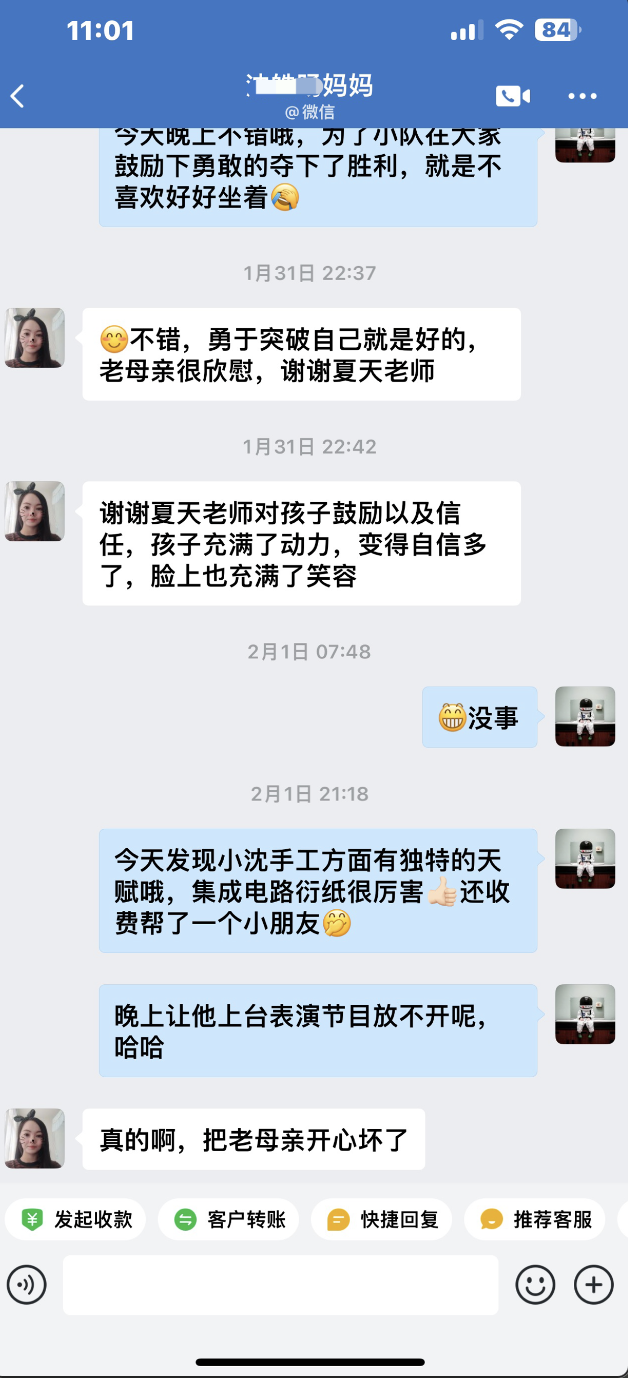
Task: Choose 推荐客服 option
Action: click(535, 1219)
